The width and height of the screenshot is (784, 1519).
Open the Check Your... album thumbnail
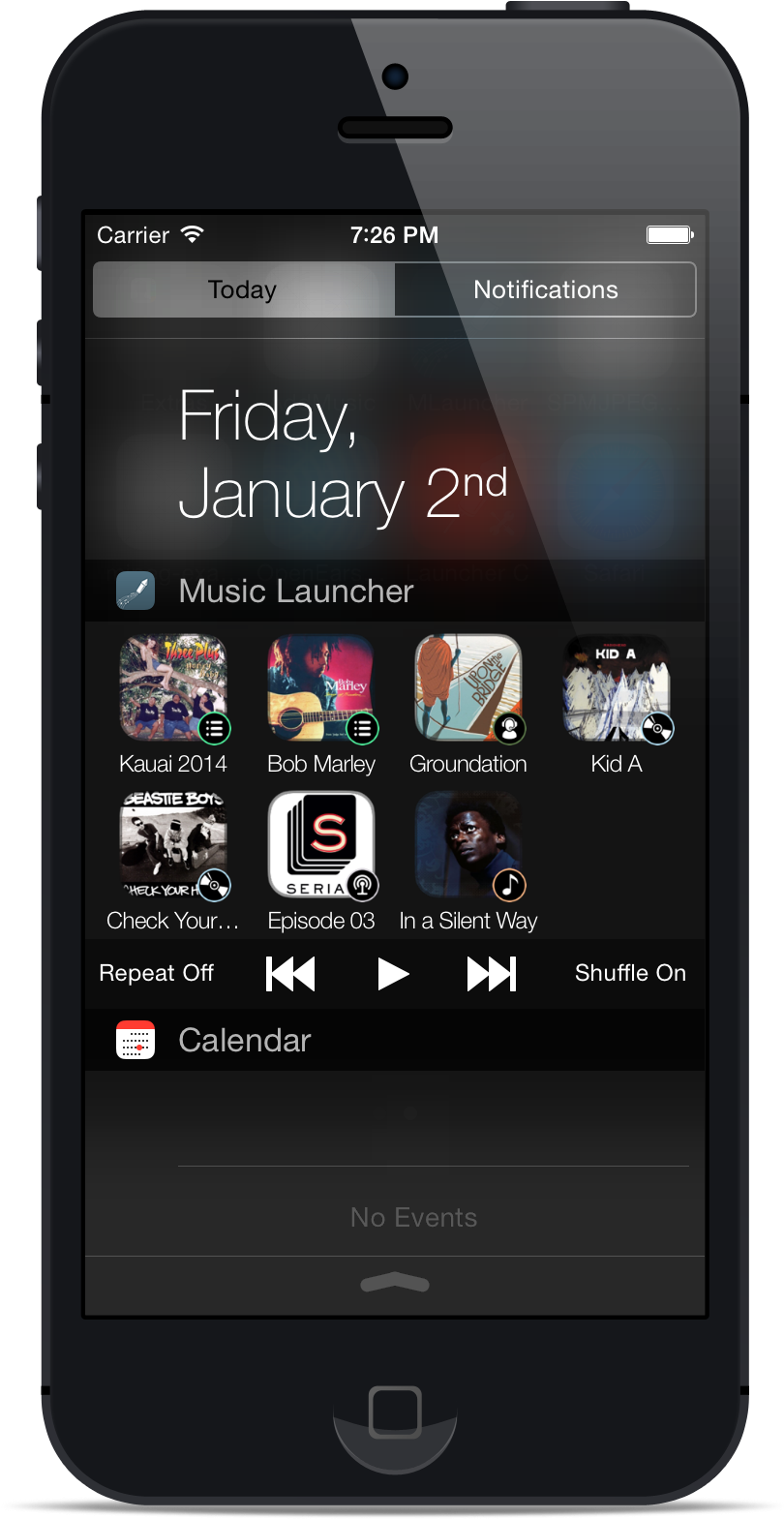pyautogui.click(x=174, y=844)
